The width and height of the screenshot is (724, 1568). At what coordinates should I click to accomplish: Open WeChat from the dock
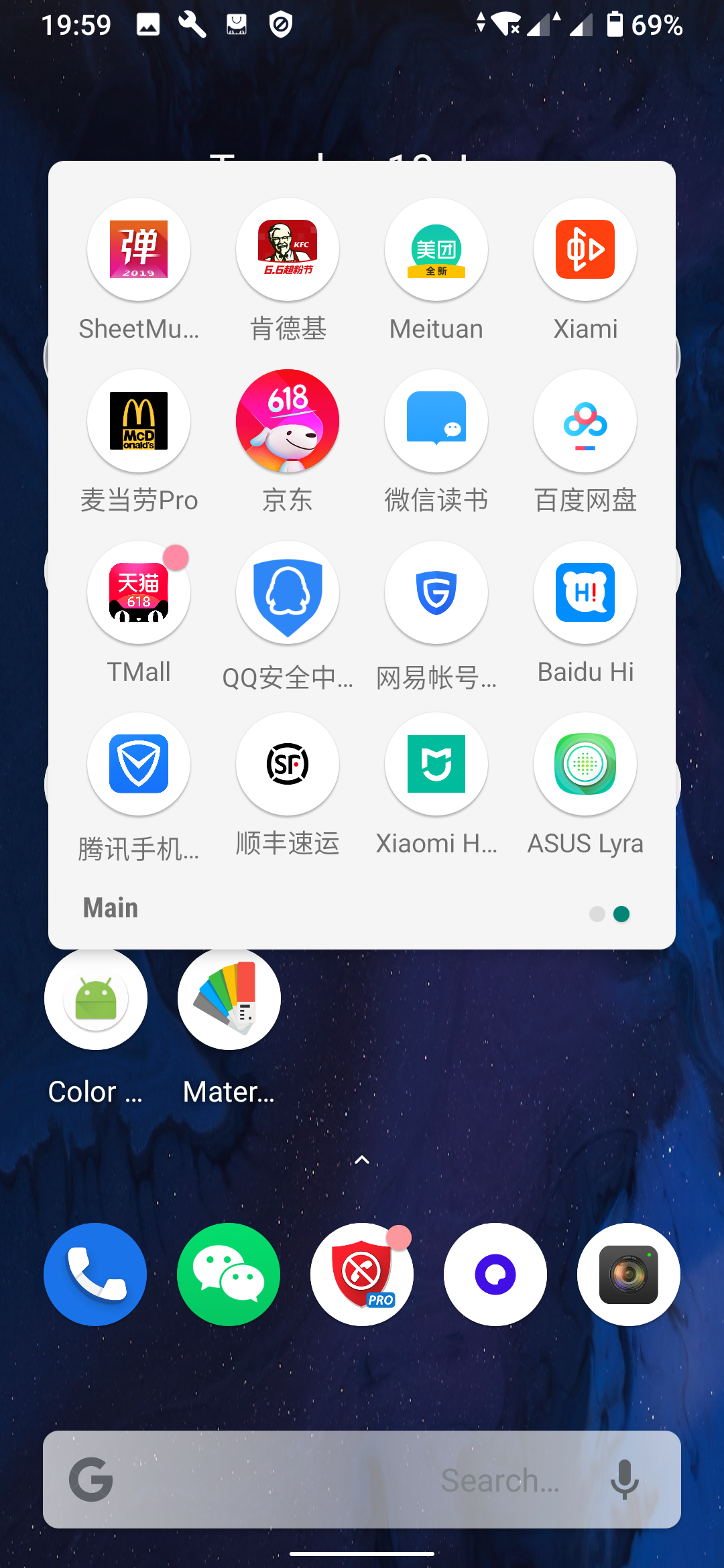tap(229, 1275)
